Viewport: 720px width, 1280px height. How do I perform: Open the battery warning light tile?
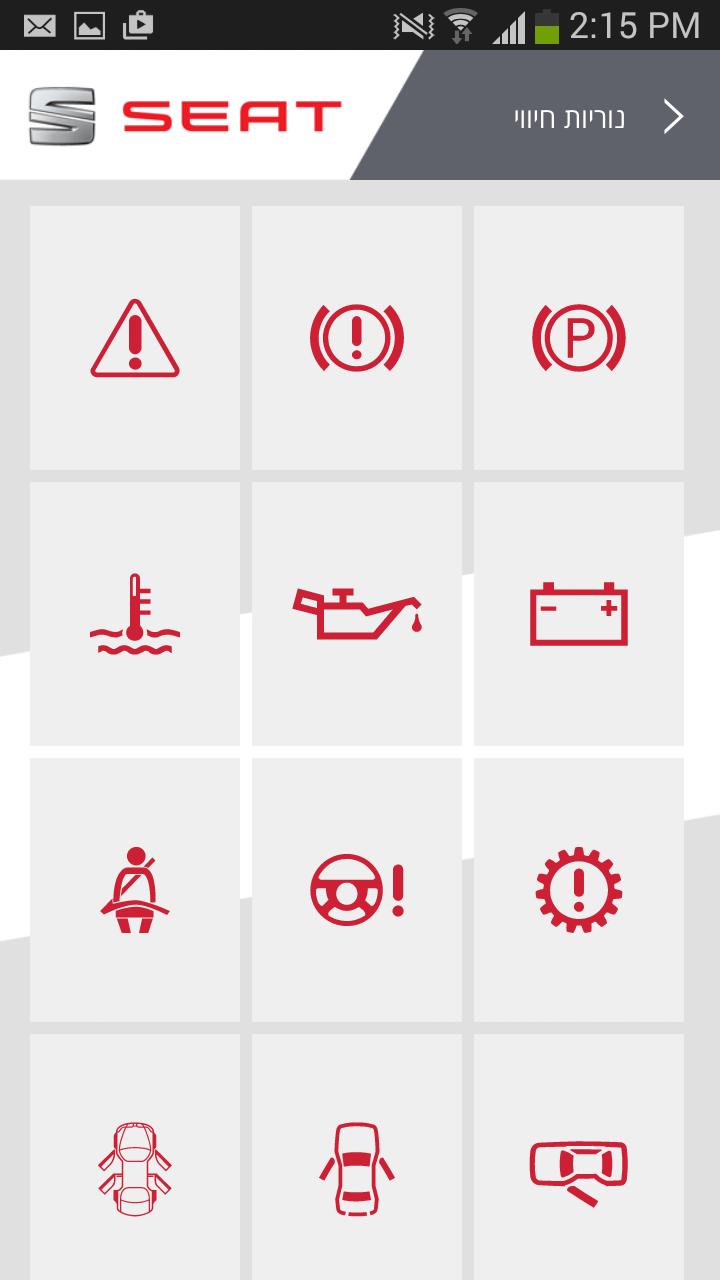(x=579, y=614)
